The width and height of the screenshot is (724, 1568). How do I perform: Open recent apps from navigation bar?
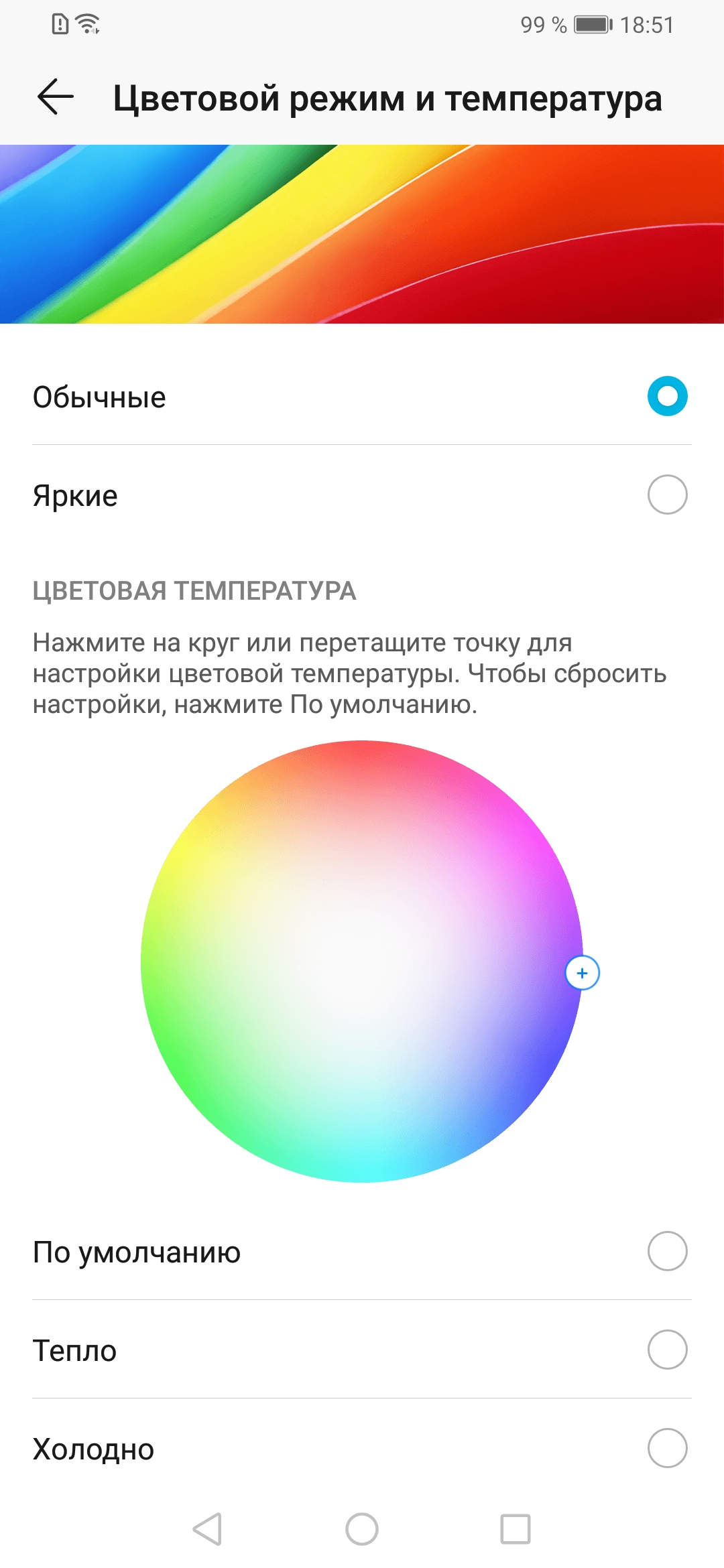pos(515,1529)
